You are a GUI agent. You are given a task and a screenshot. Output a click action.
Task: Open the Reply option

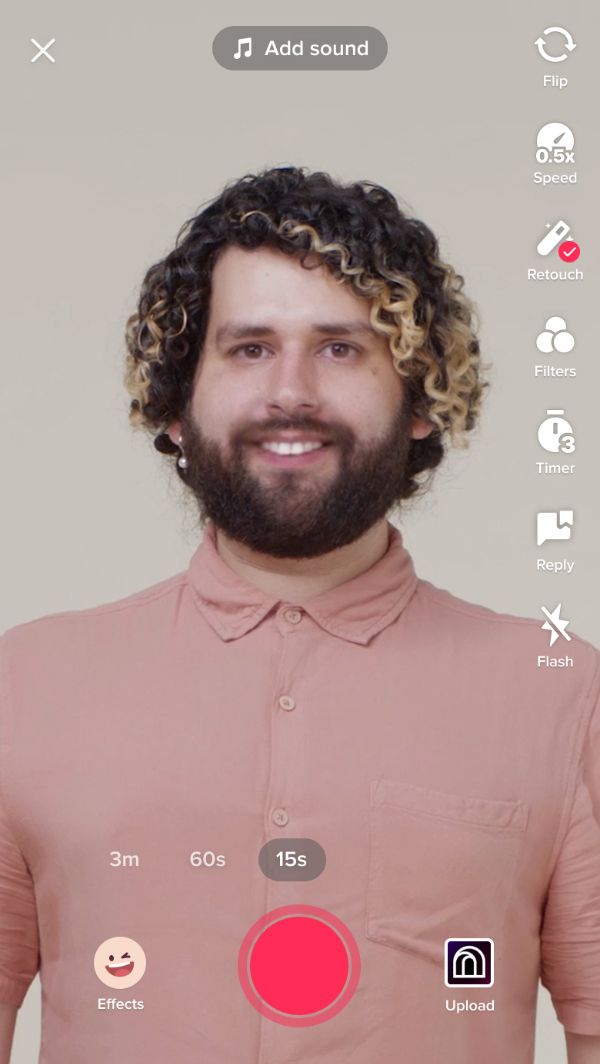(x=555, y=541)
